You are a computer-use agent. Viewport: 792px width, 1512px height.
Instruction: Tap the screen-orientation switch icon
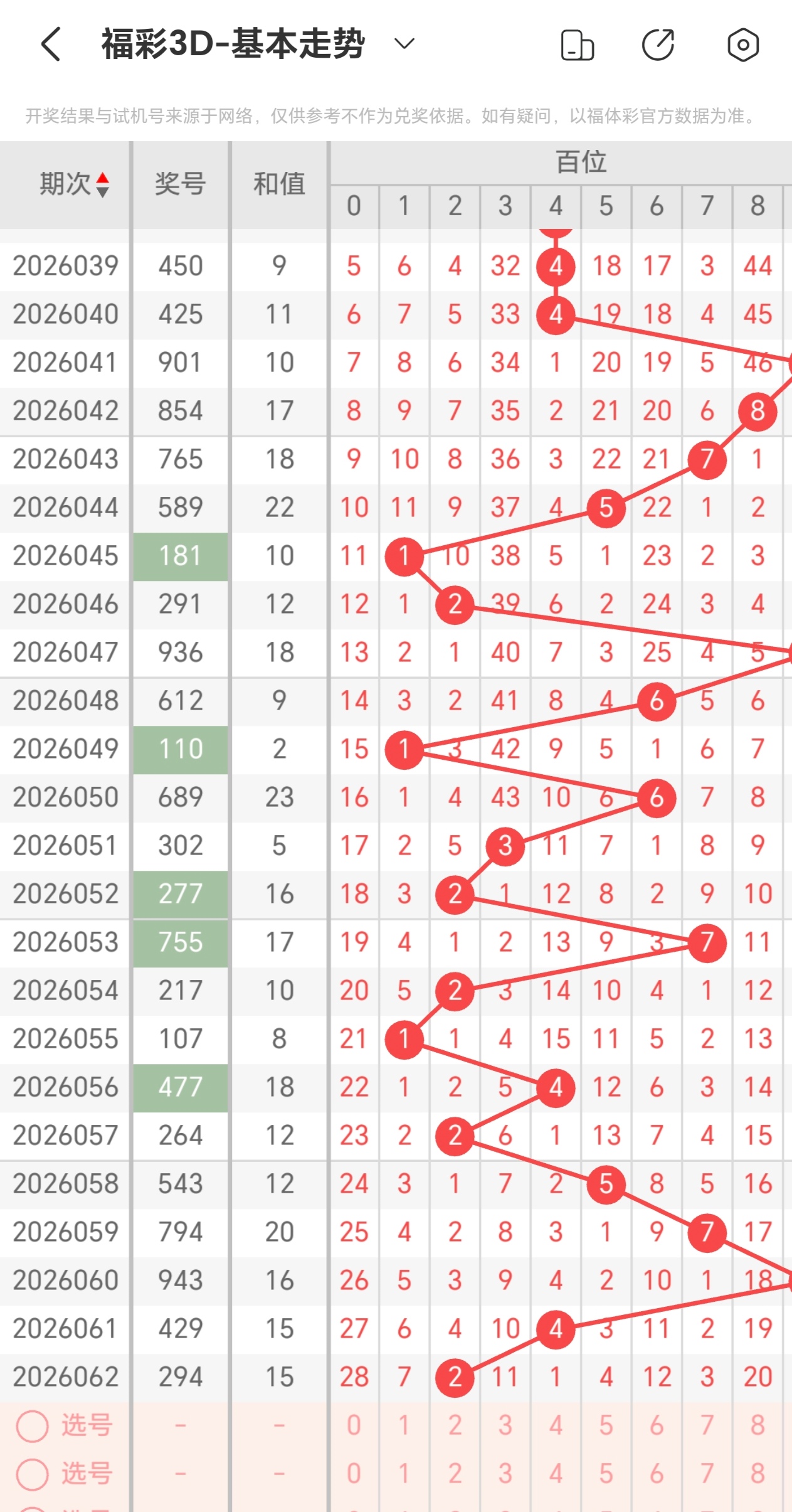577,45
